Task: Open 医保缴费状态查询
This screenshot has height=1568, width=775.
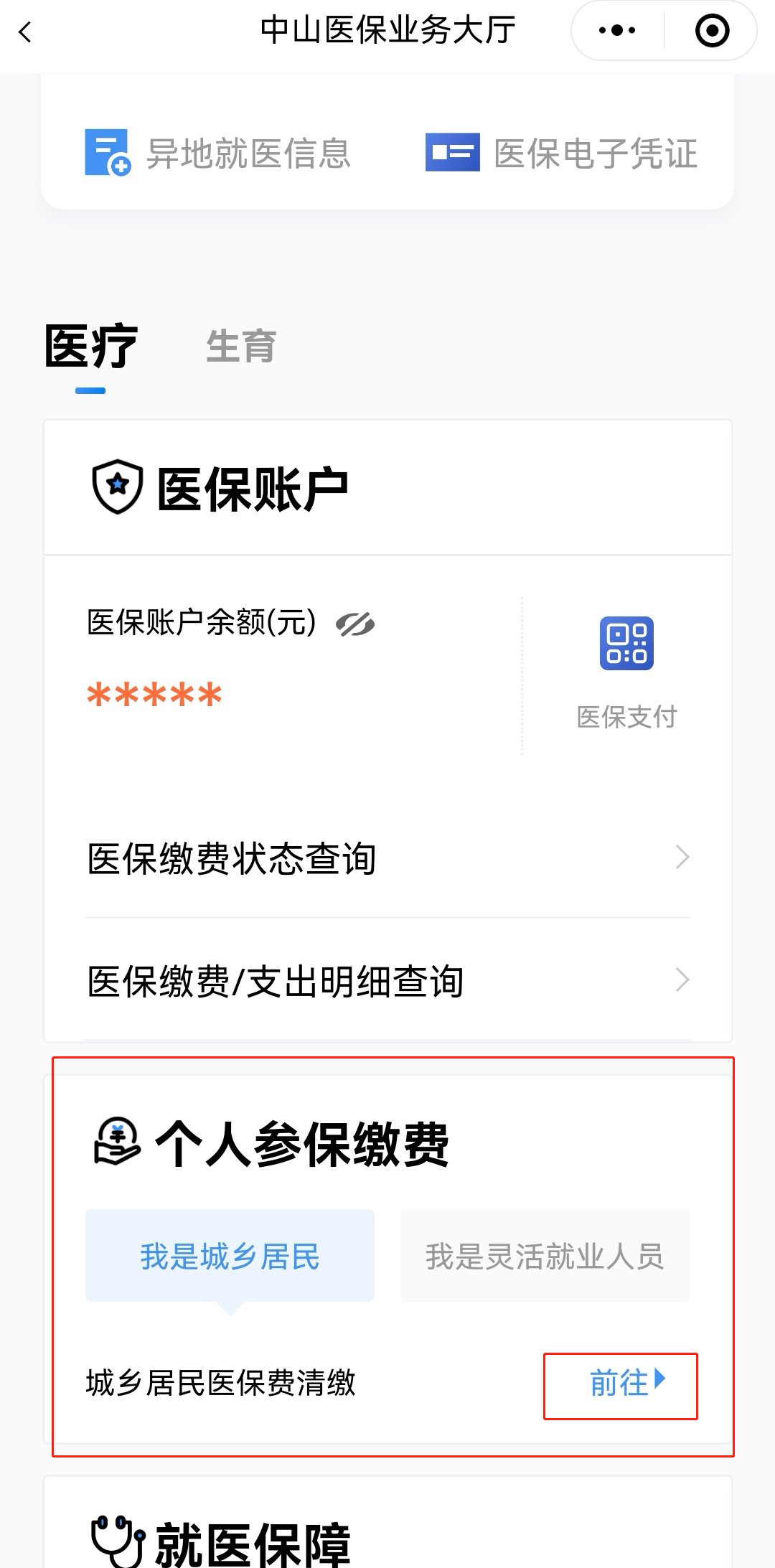Action: pyautogui.click(x=387, y=858)
